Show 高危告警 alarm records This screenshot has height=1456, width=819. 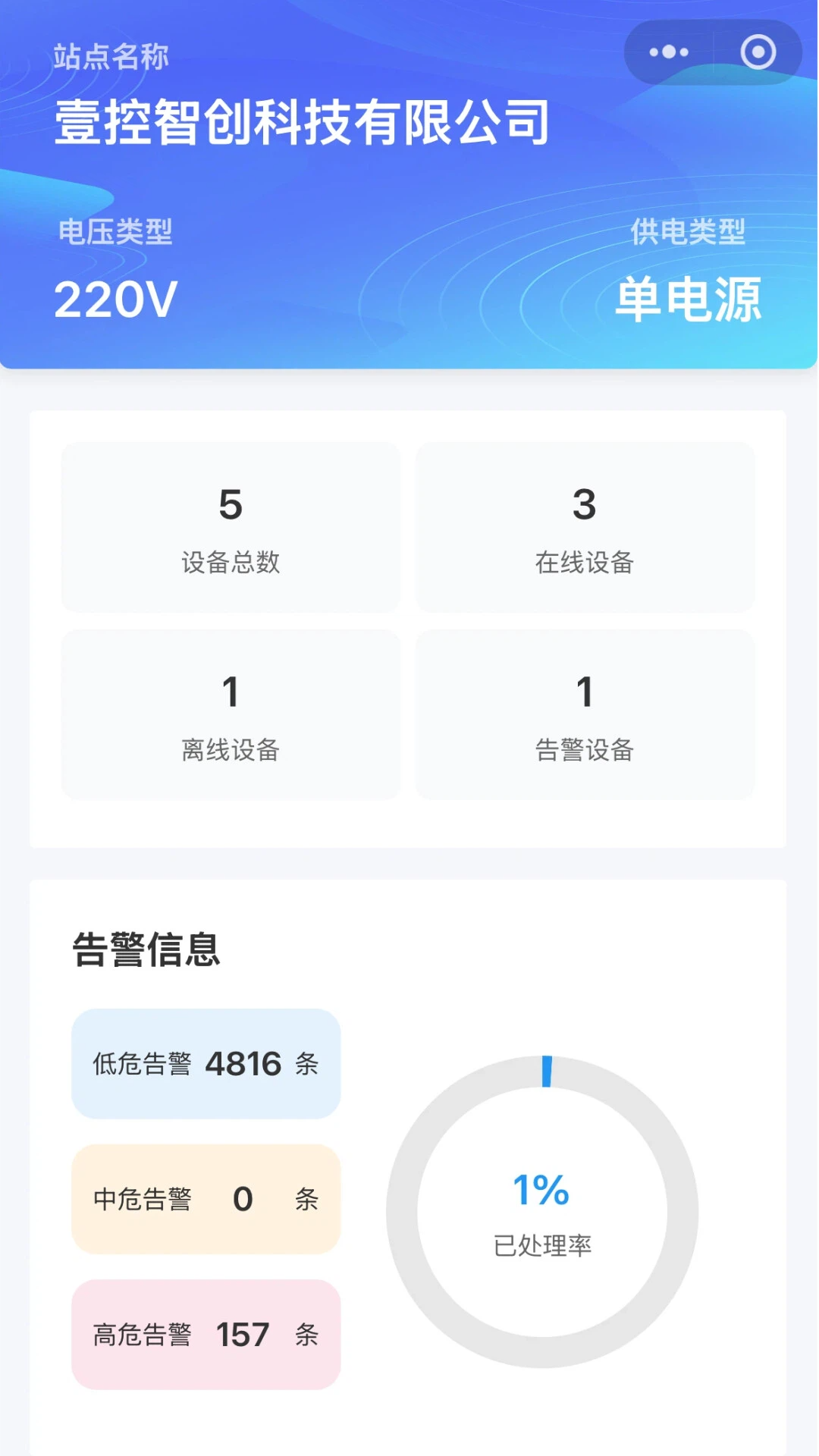[206, 1335]
